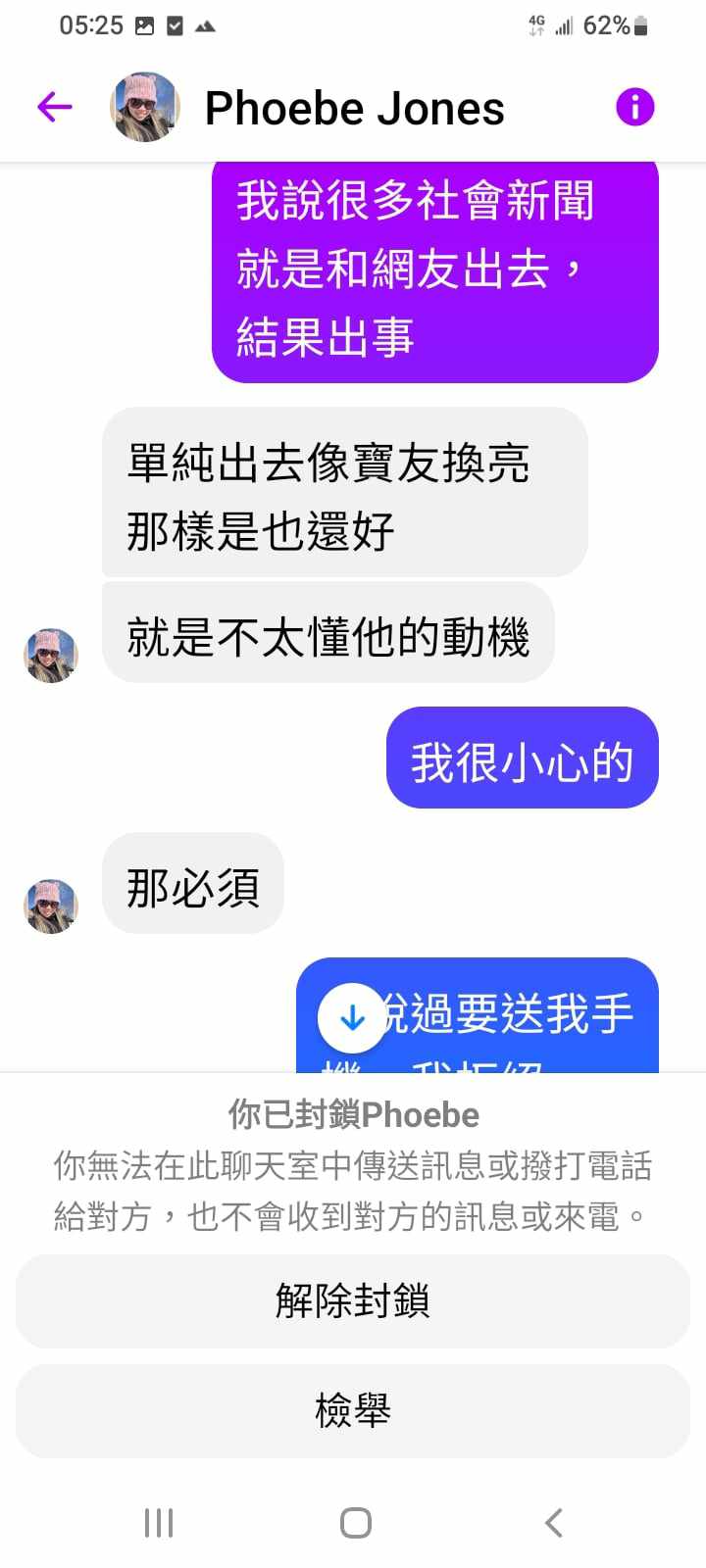Open conversation info for Phoebe Jones
The image size is (706, 1568).
pyautogui.click(x=634, y=107)
